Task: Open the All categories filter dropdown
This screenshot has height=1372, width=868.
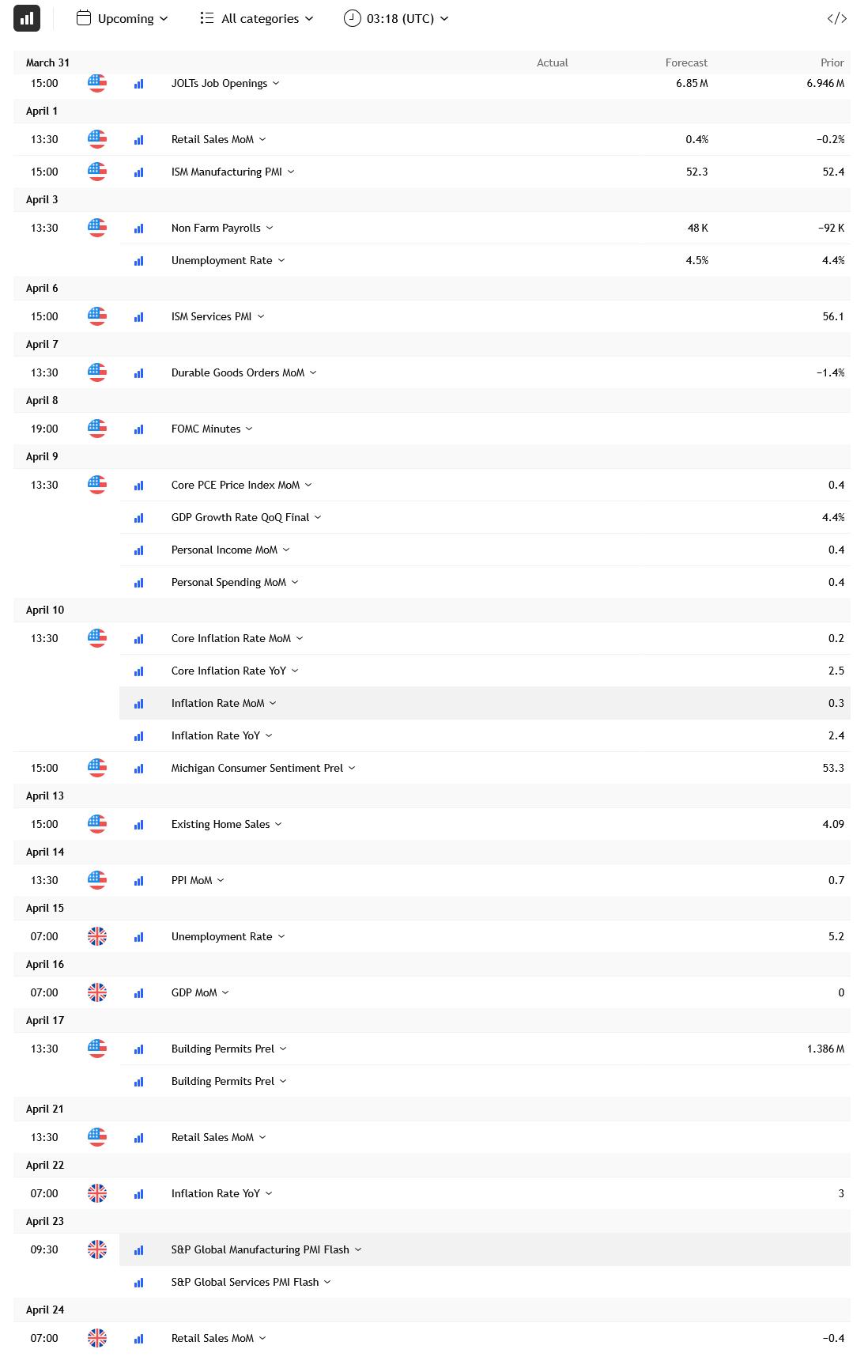Action: coord(258,18)
